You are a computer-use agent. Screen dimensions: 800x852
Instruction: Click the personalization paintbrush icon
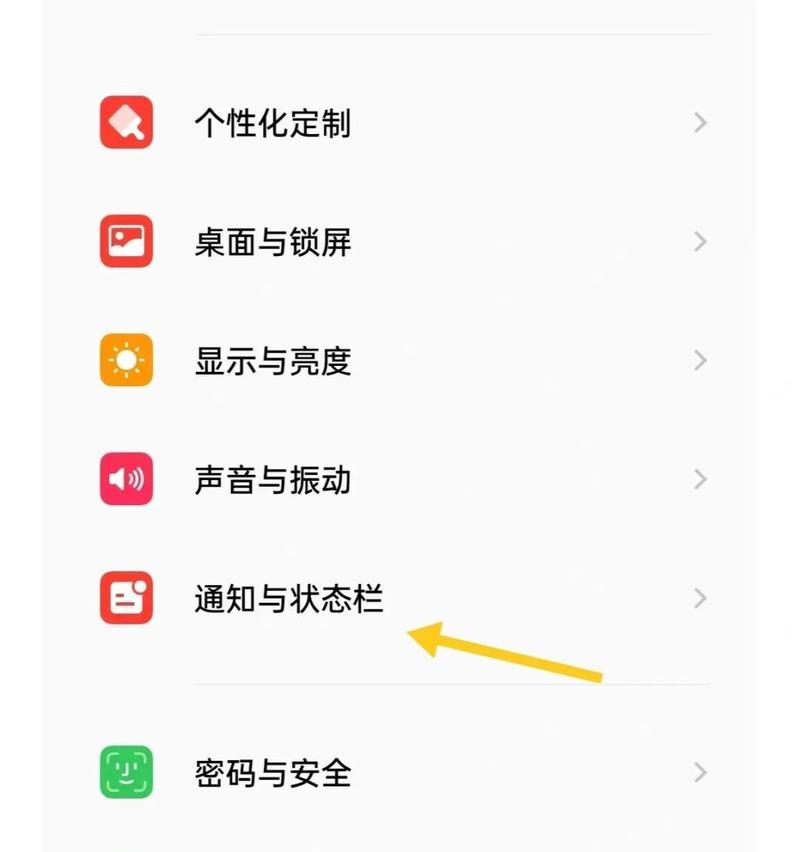click(126, 123)
